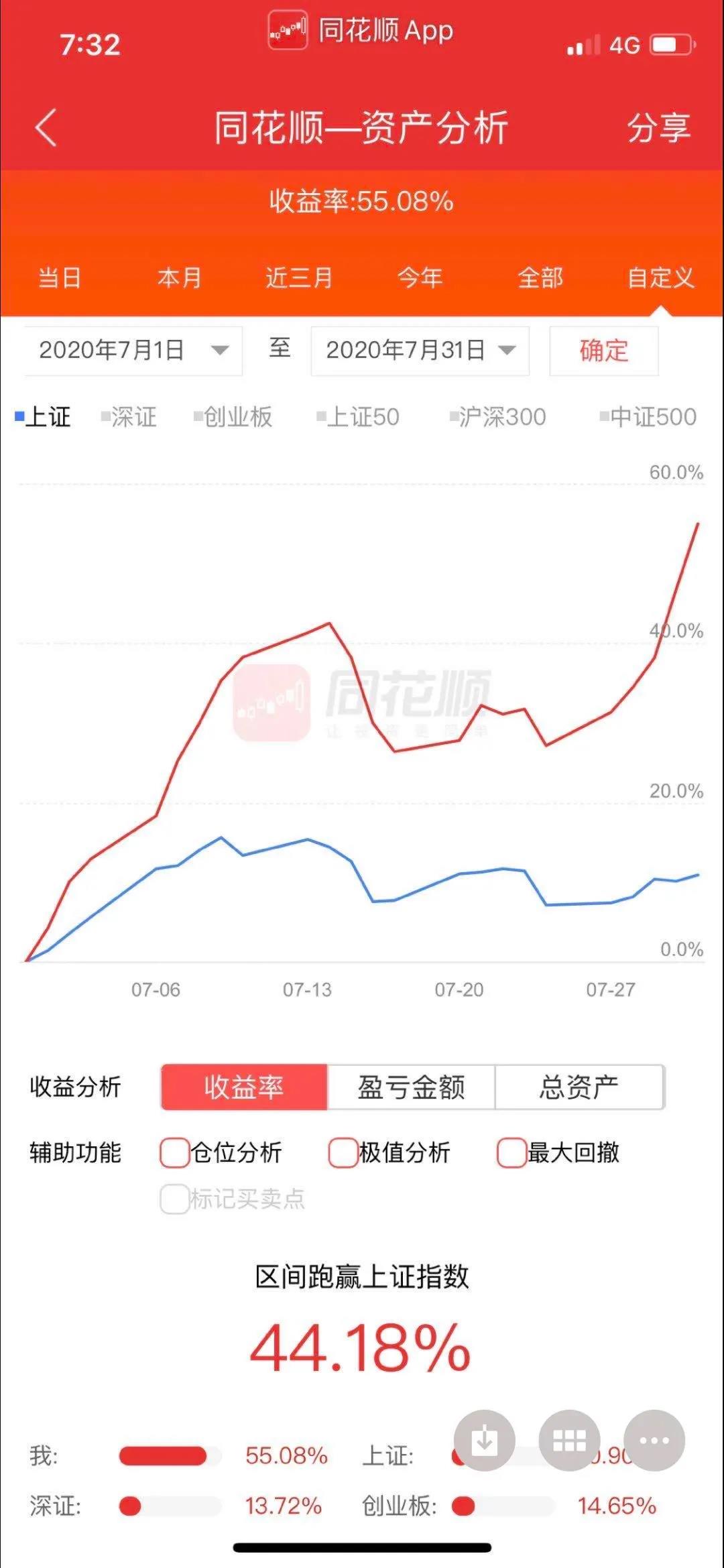Select the 本月 period tab
The width and height of the screenshot is (724, 1568).
click(x=180, y=277)
